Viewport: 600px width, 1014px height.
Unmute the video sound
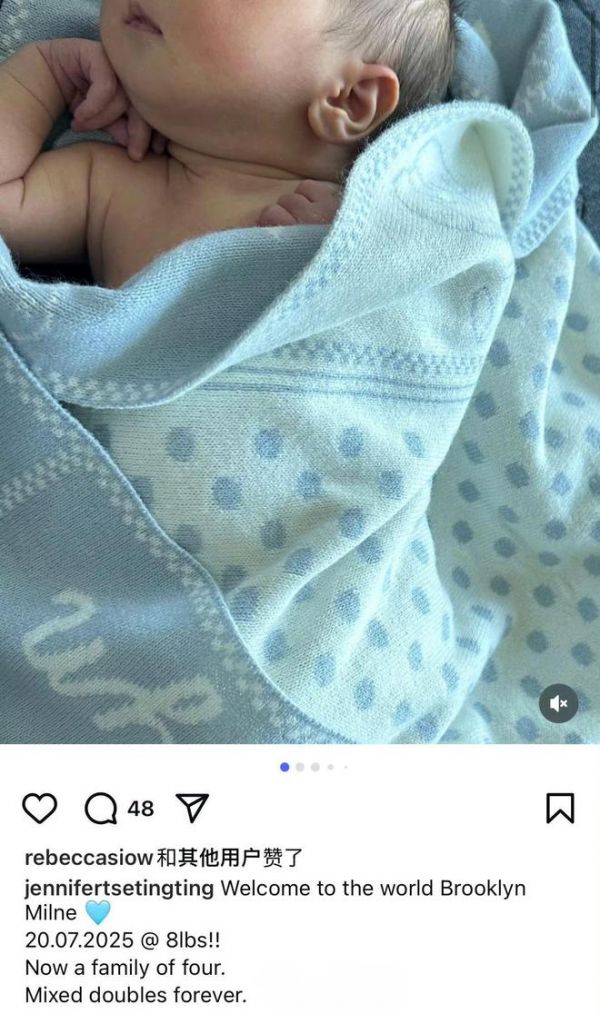click(x=559, y=704)
